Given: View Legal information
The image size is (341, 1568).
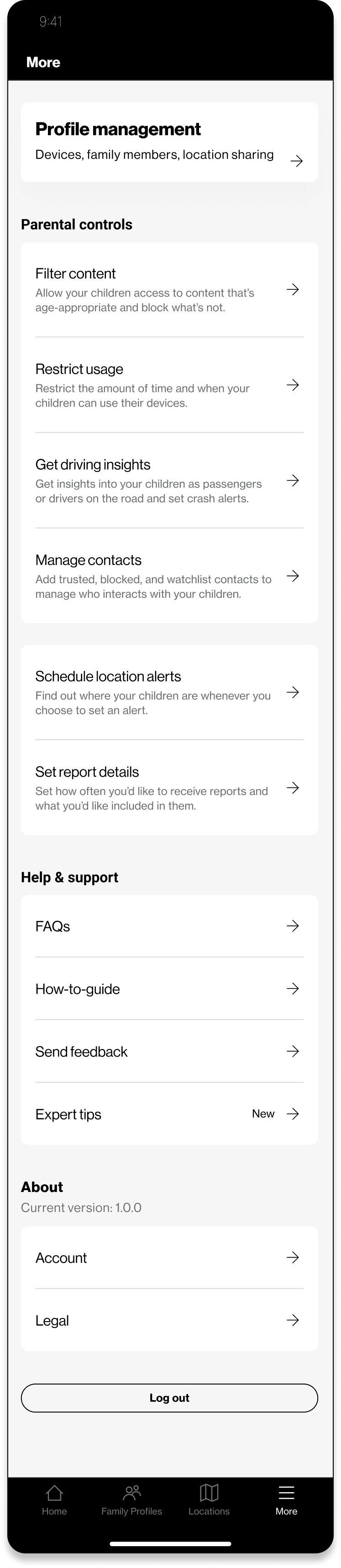Looking at the screenshot, I should pos(169,1320).
